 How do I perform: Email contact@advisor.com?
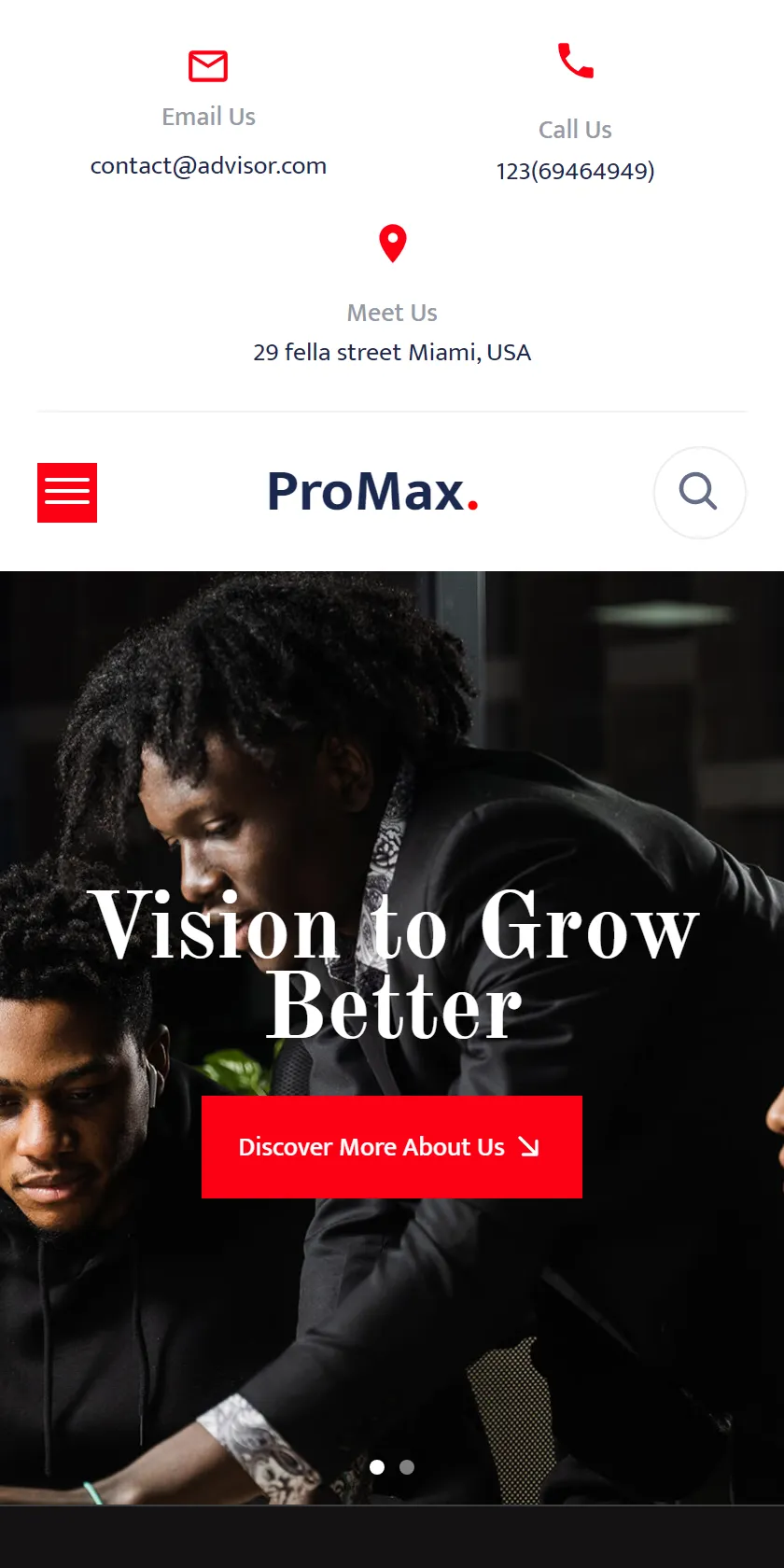208,166
